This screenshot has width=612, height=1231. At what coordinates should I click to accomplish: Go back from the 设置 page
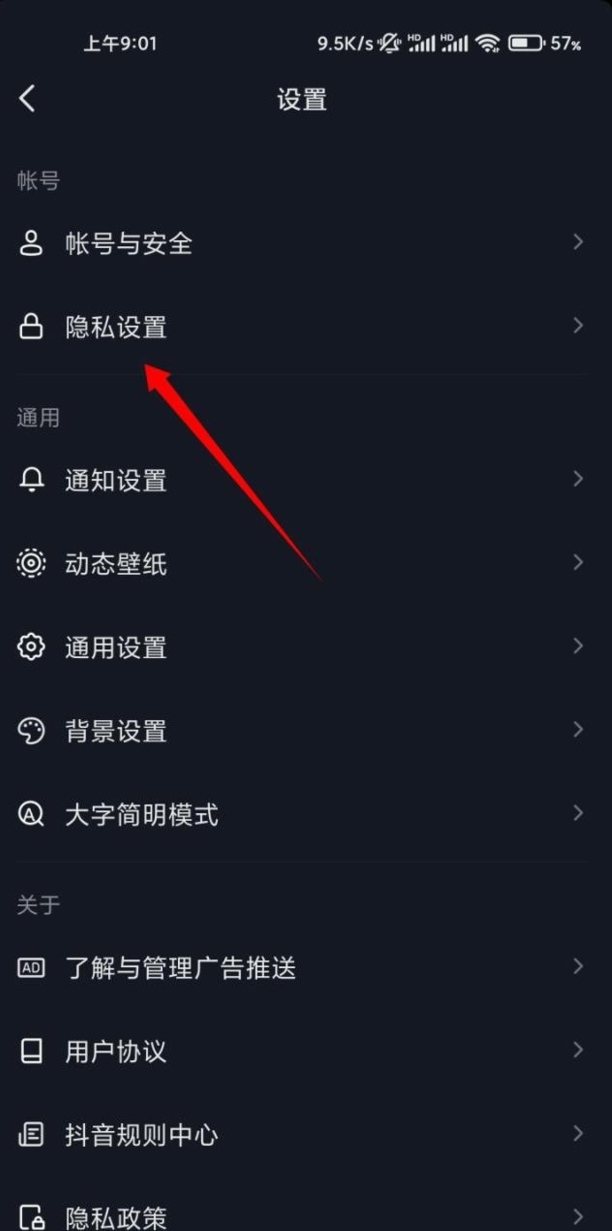28,98
